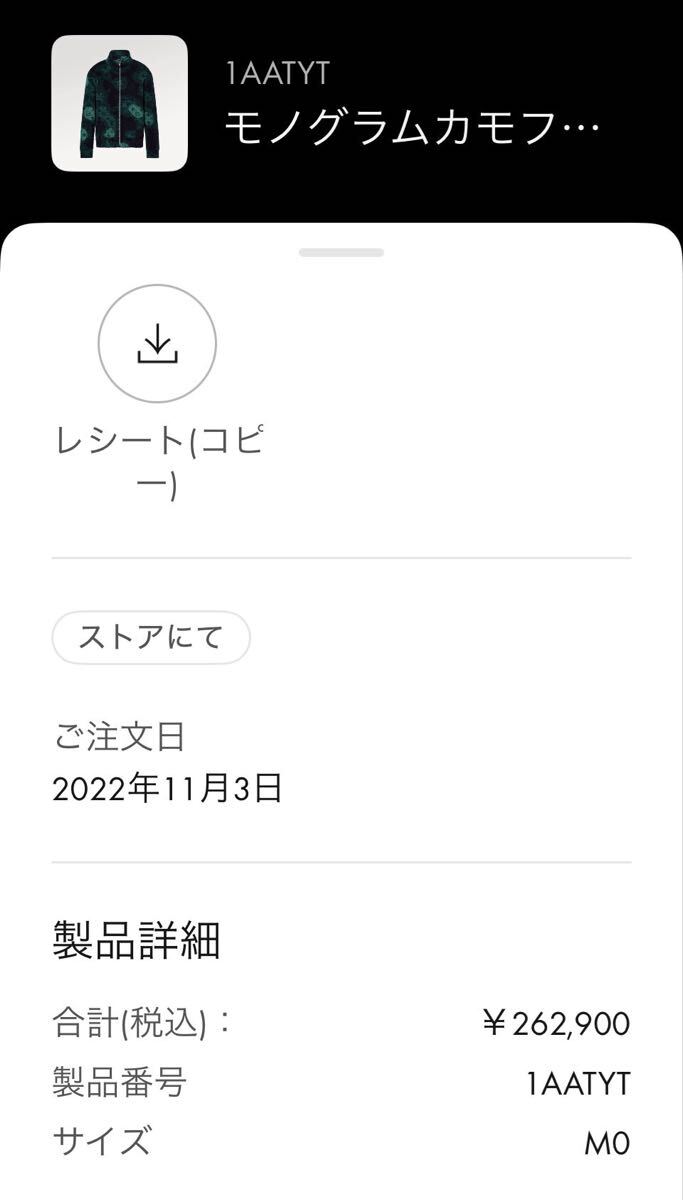Image resolution: width=683 pixels, height=1200 pixels.
Task: Tap the bottom sheet drag handle
Action: (x=341, y=253)
